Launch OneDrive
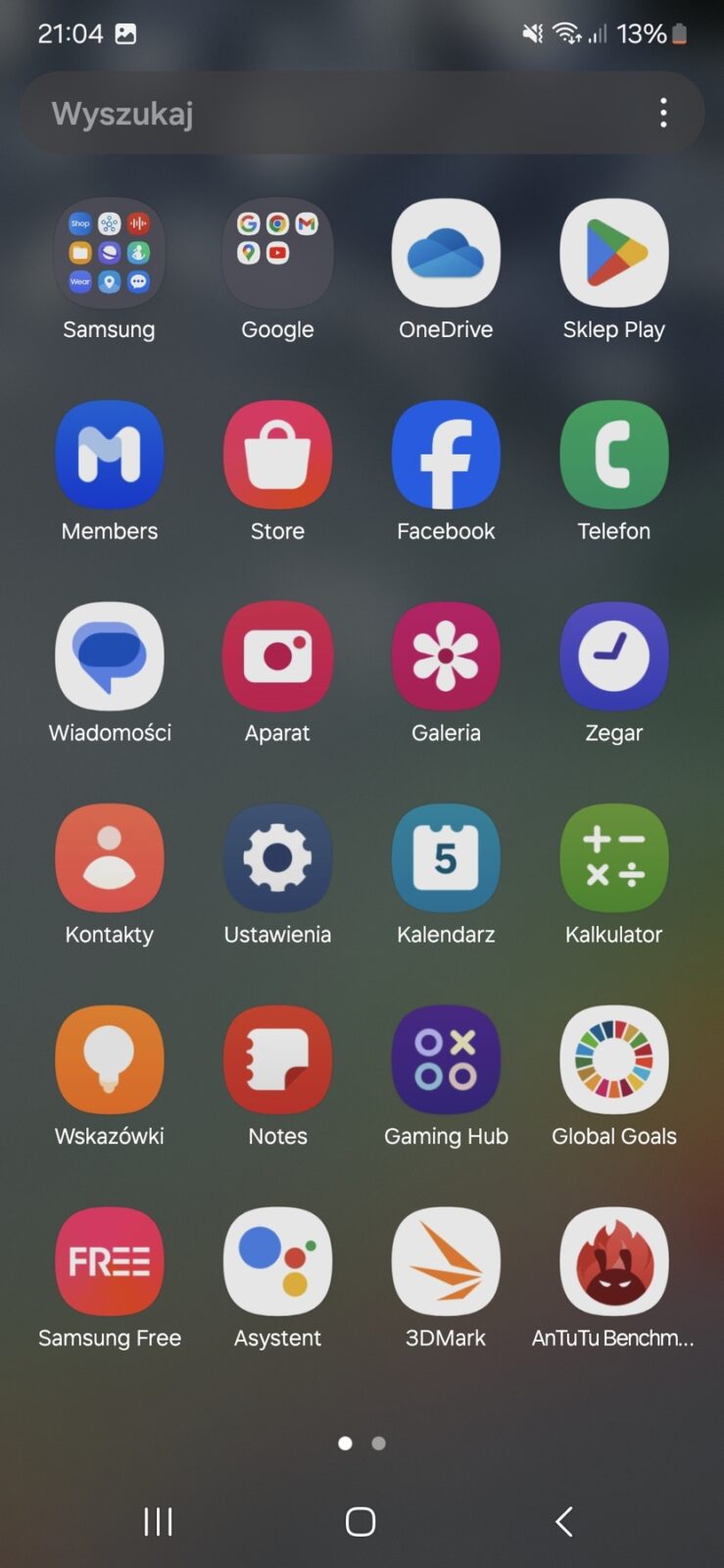The width and height of the screenshot is (724, 1568). (x=446, y=254)
